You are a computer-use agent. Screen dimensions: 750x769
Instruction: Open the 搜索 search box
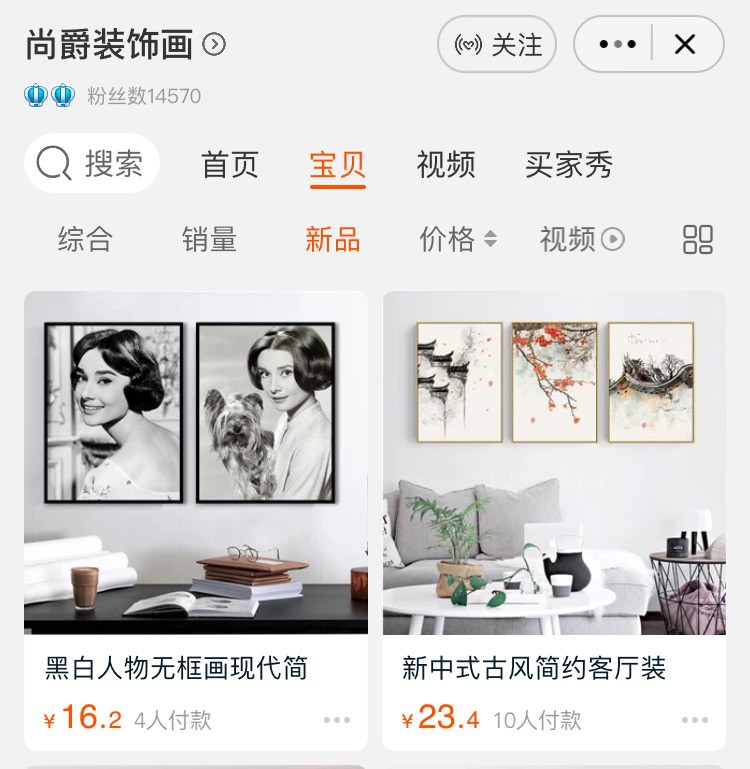coord(92,163)
